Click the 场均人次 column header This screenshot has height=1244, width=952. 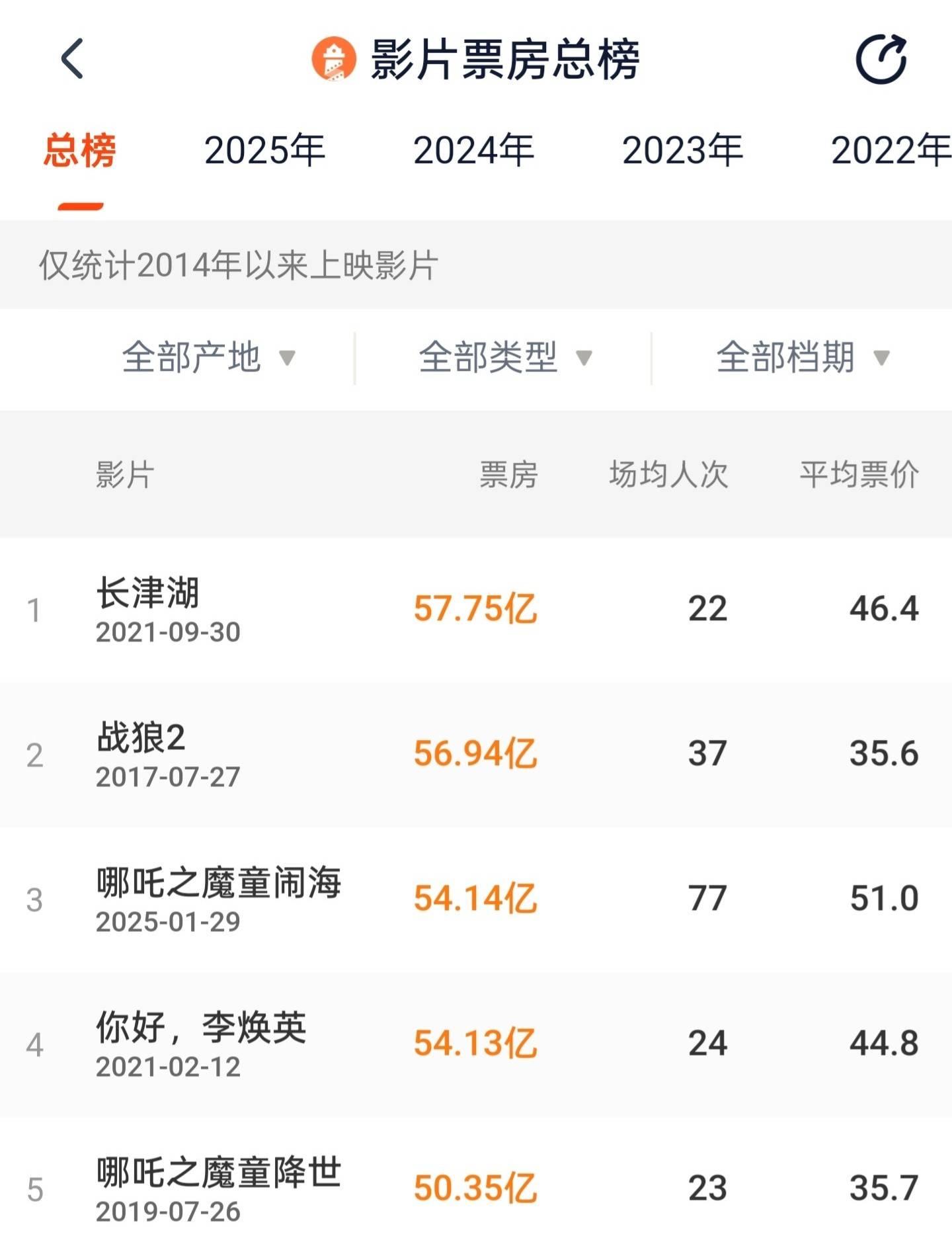669,475
